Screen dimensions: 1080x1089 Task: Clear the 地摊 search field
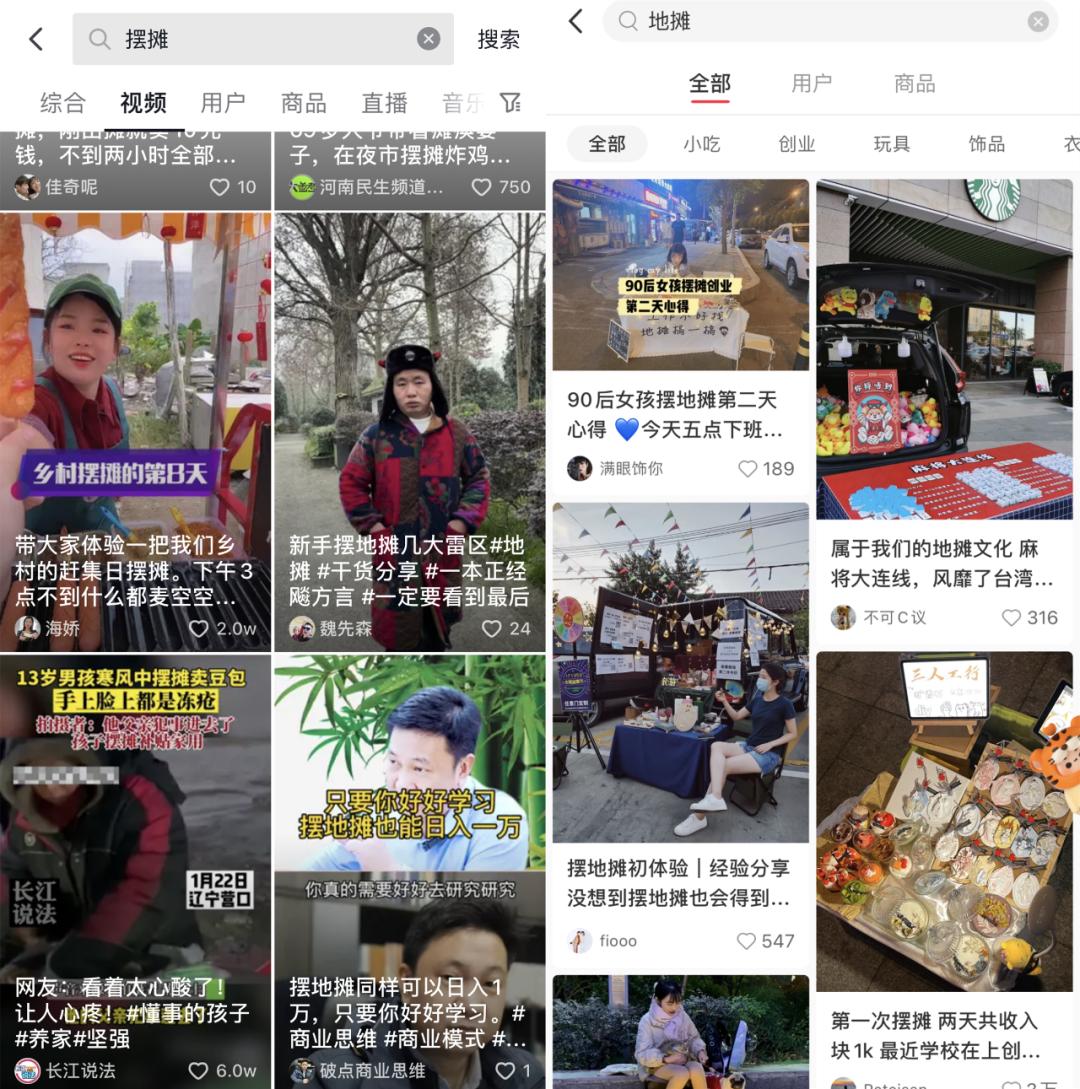(1038, 21)
